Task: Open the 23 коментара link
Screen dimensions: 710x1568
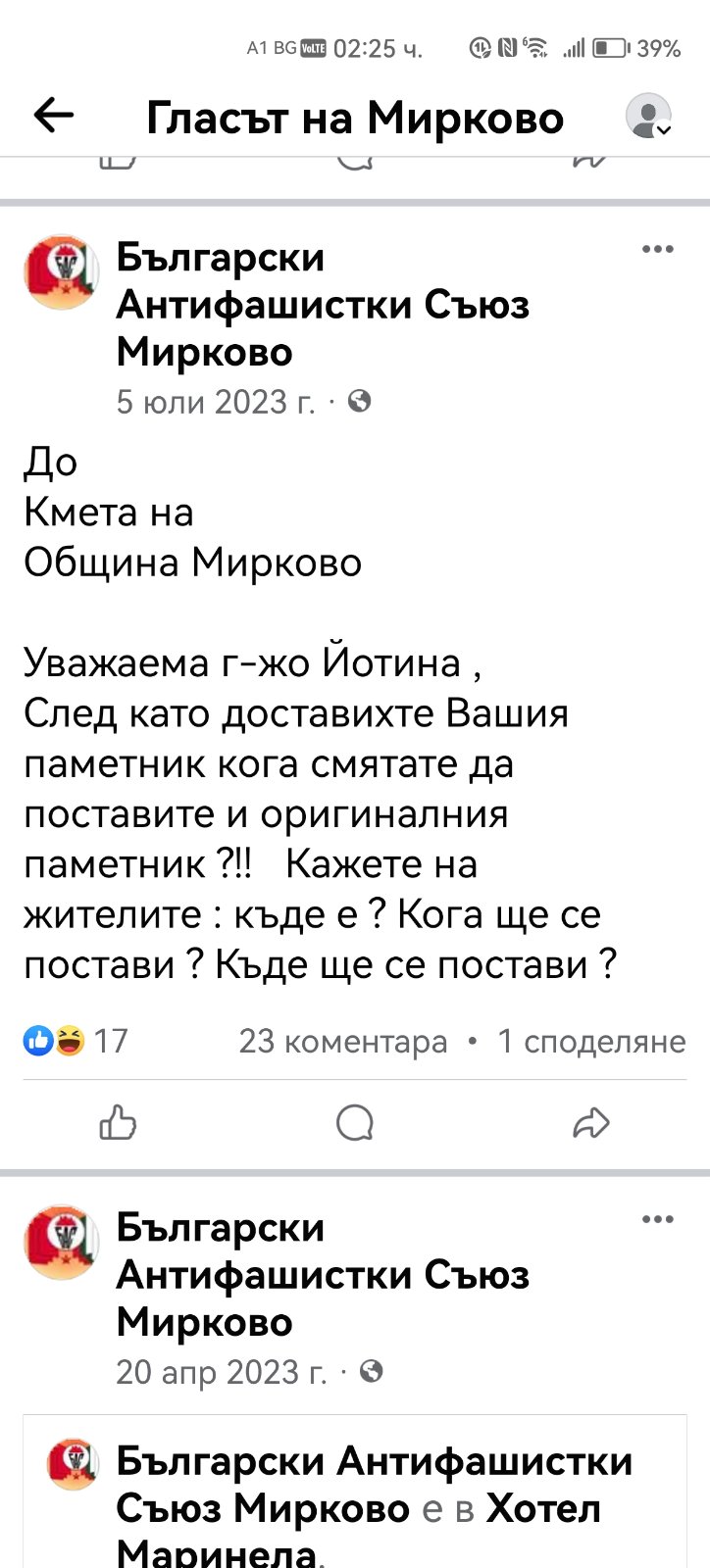Action: 342,1041
